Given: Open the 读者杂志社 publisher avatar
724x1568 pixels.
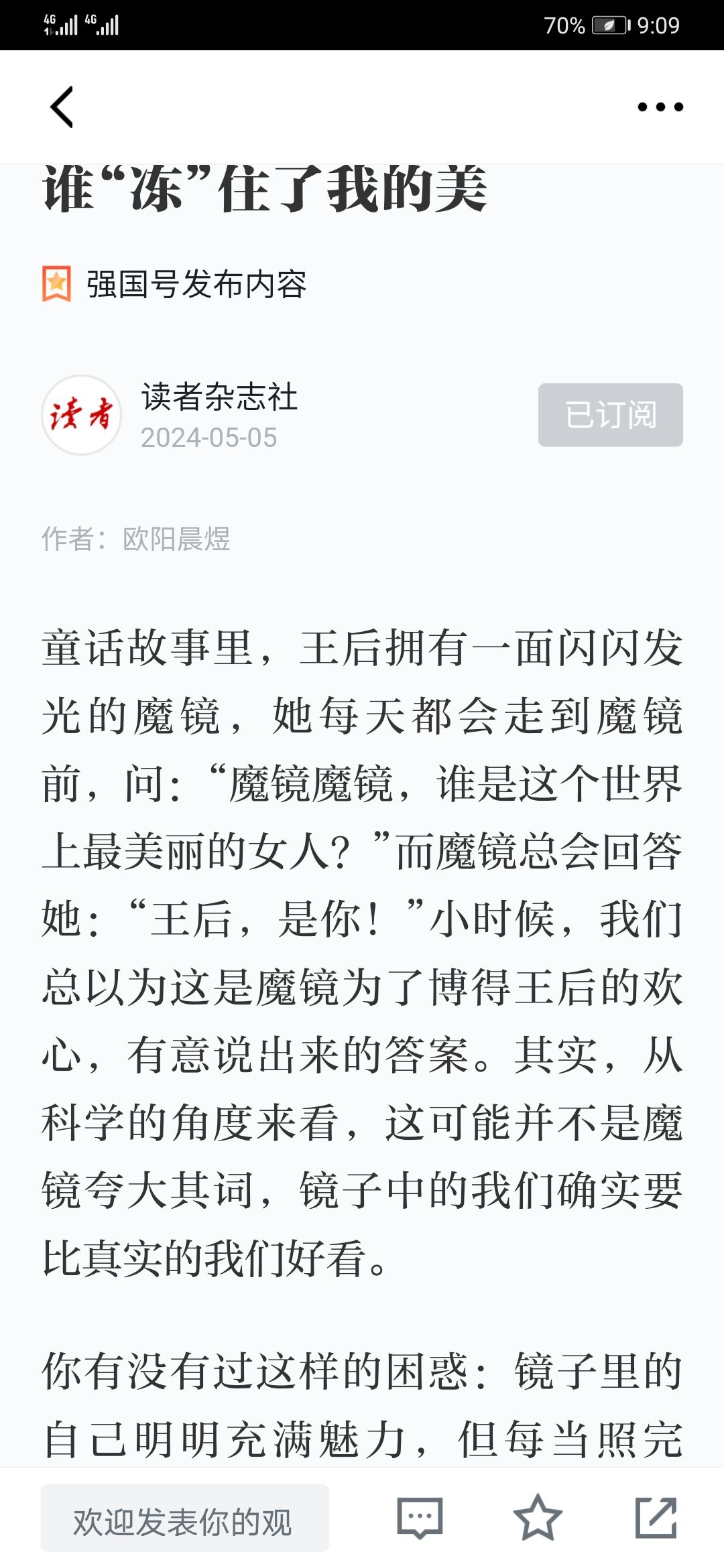Looking at the screenshot, I should 82,415.
